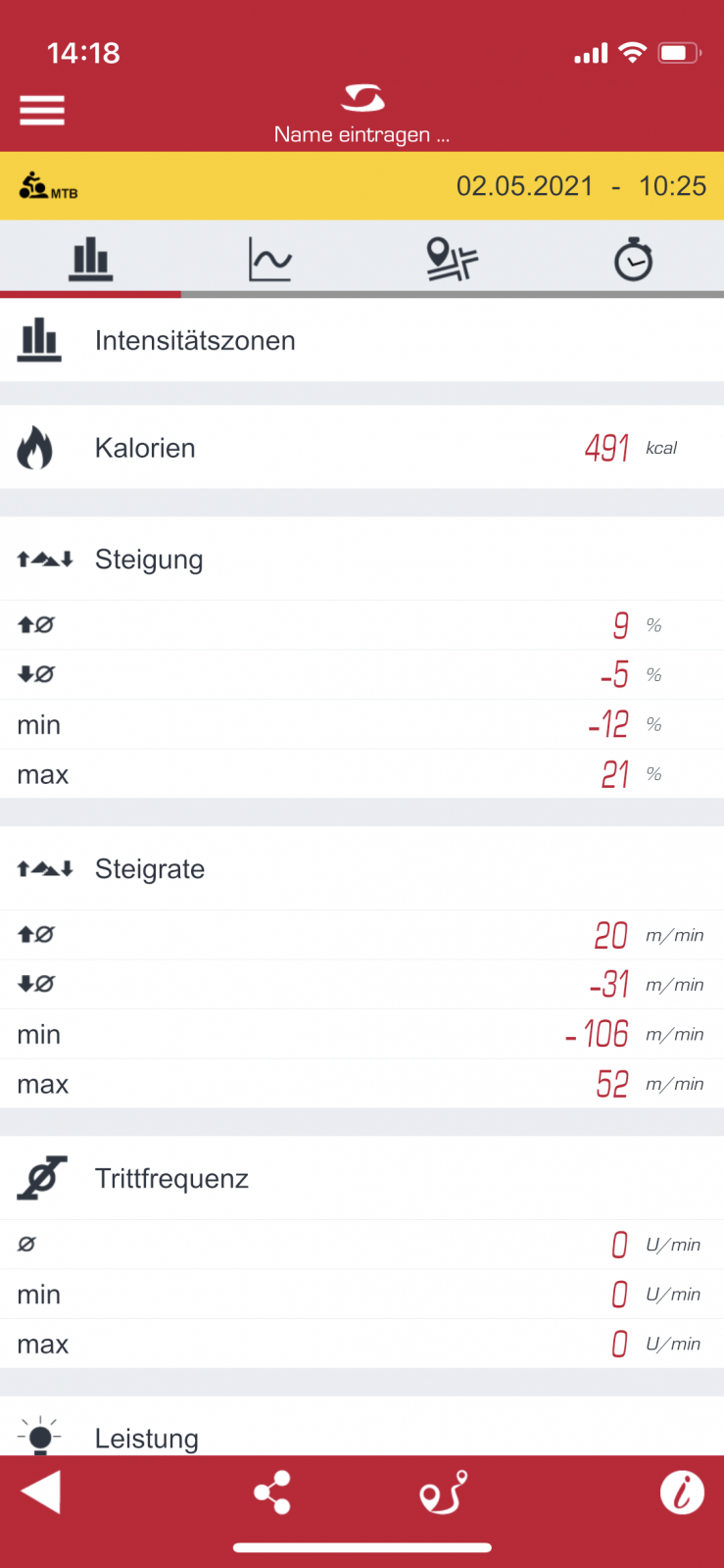
Task: Share this activity
Action: [x=272, y=1493]
